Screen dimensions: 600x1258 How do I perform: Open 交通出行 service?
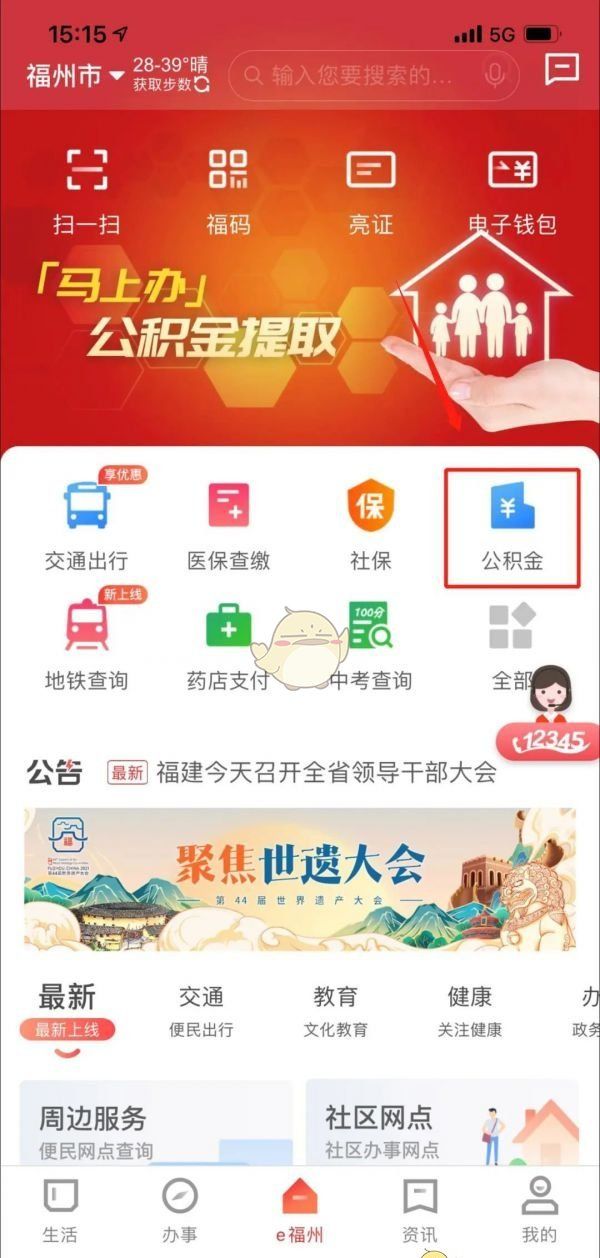pos(86,525)
